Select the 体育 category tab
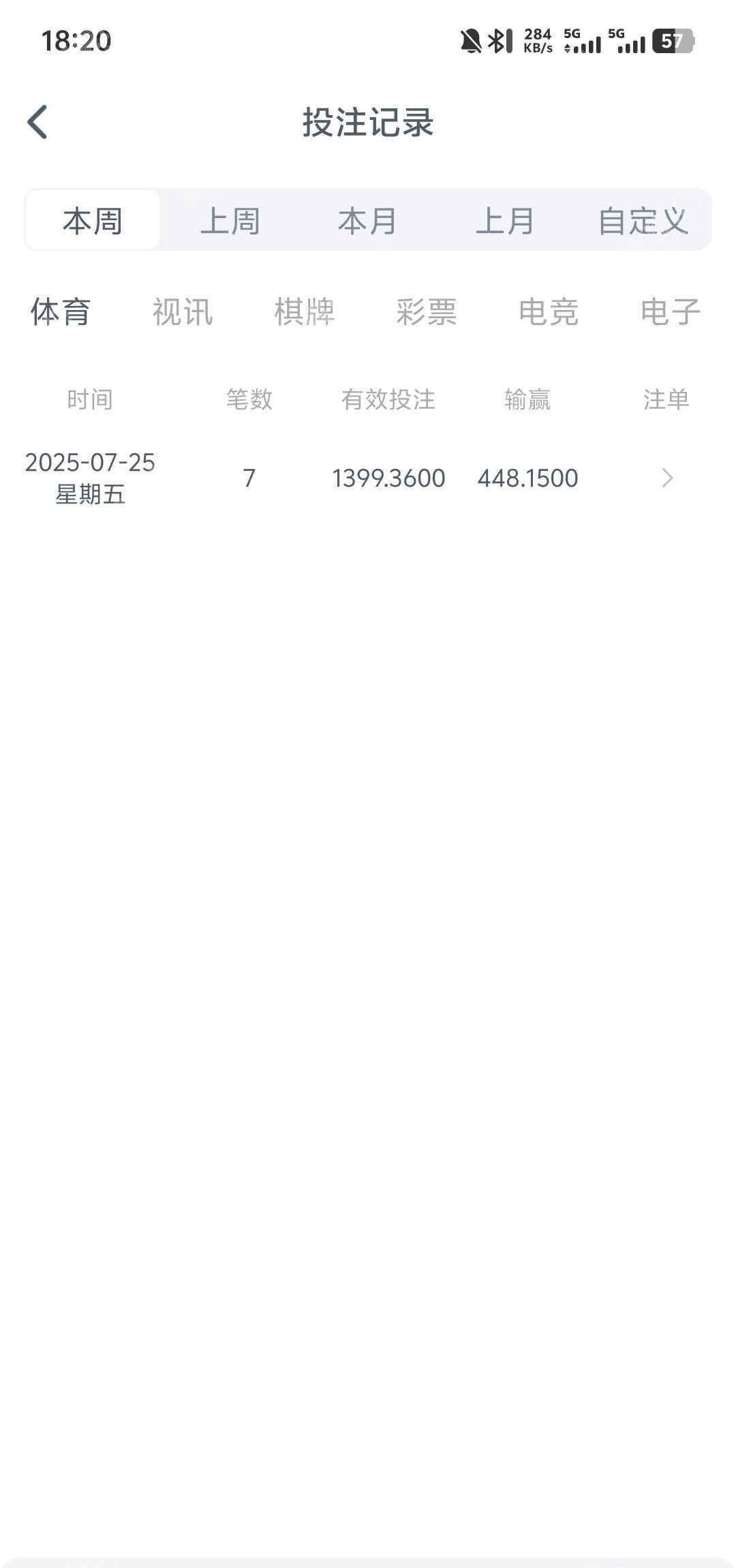Image resolution: width=736 pixels, height=1568 pixels. (61, 311)
